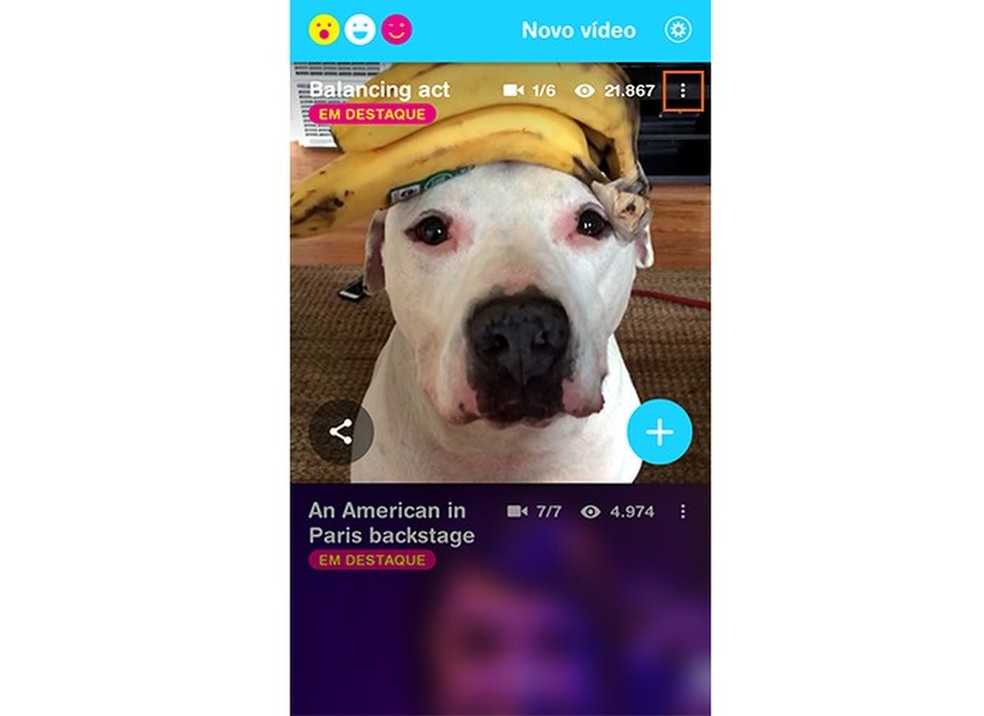
Task: Open the settings gear icon
Action: [678, 30]
